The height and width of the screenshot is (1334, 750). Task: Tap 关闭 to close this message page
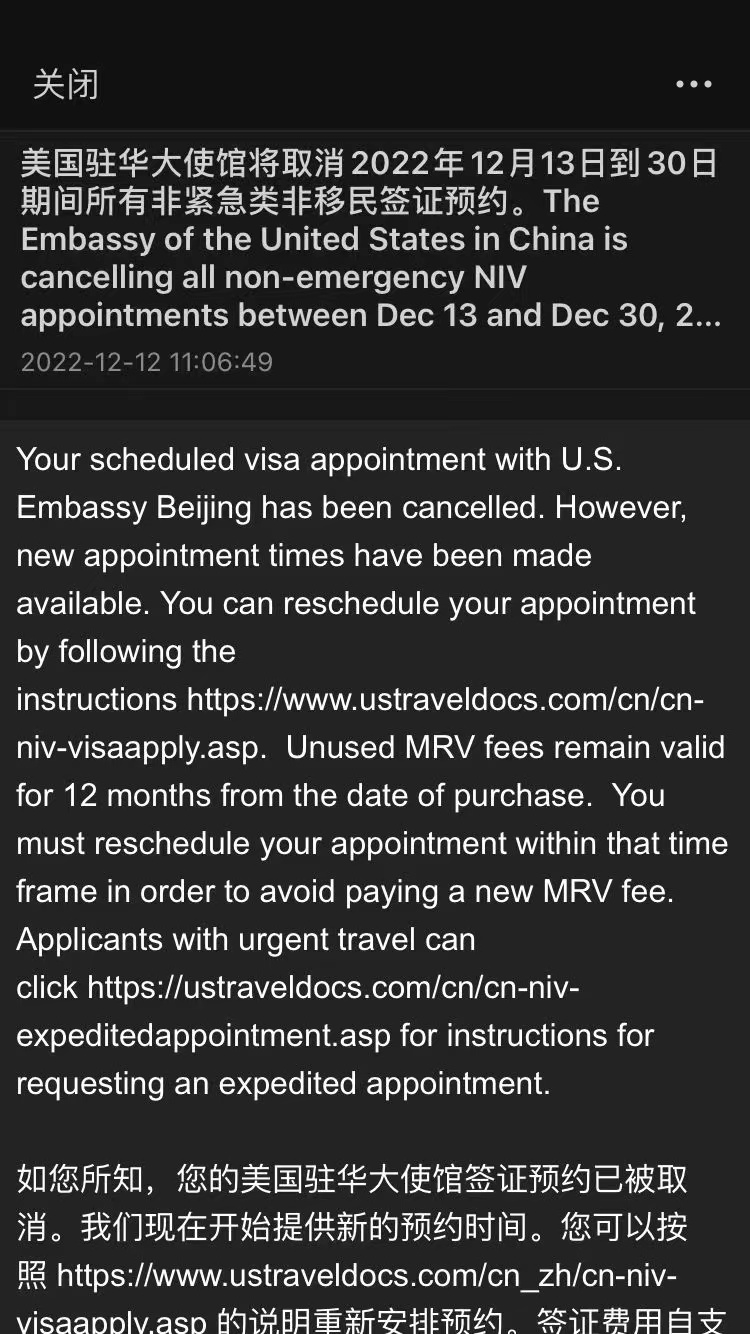[x=66, y=84]
